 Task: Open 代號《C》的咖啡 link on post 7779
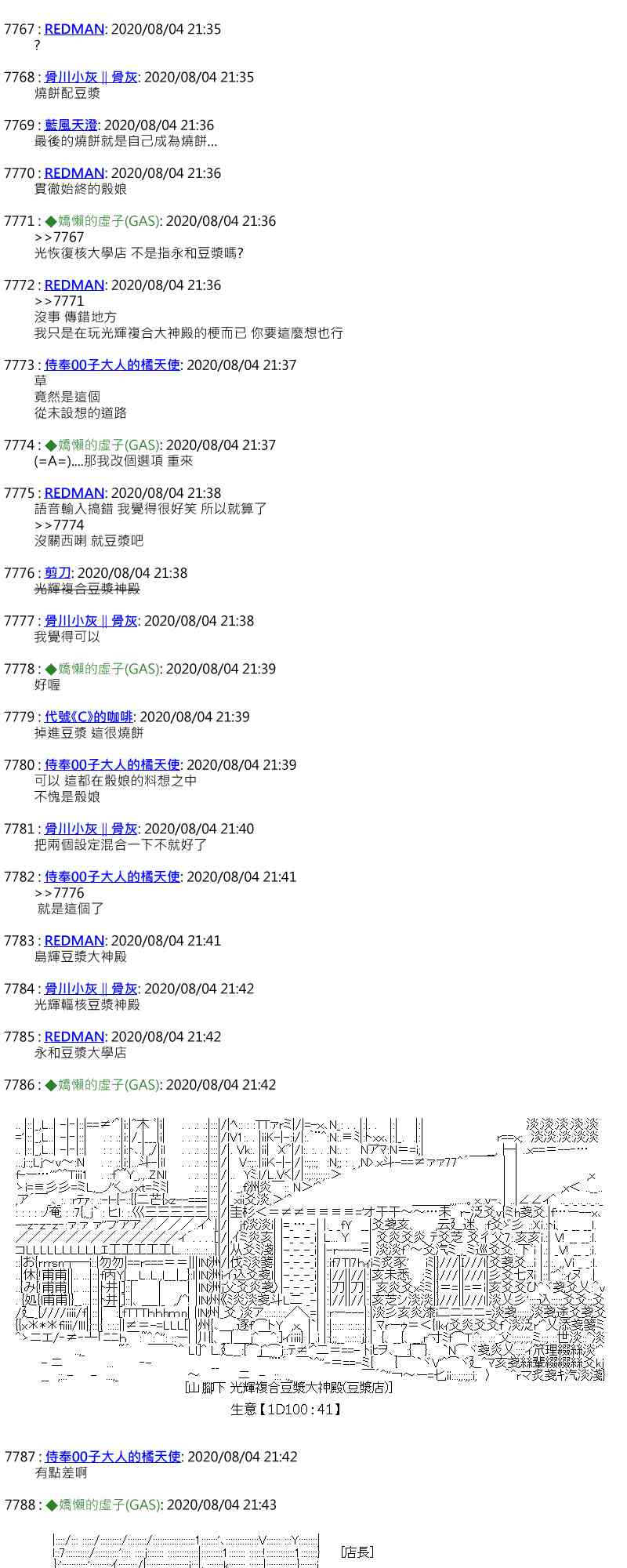pyautogui.click(x=89, y=717)
